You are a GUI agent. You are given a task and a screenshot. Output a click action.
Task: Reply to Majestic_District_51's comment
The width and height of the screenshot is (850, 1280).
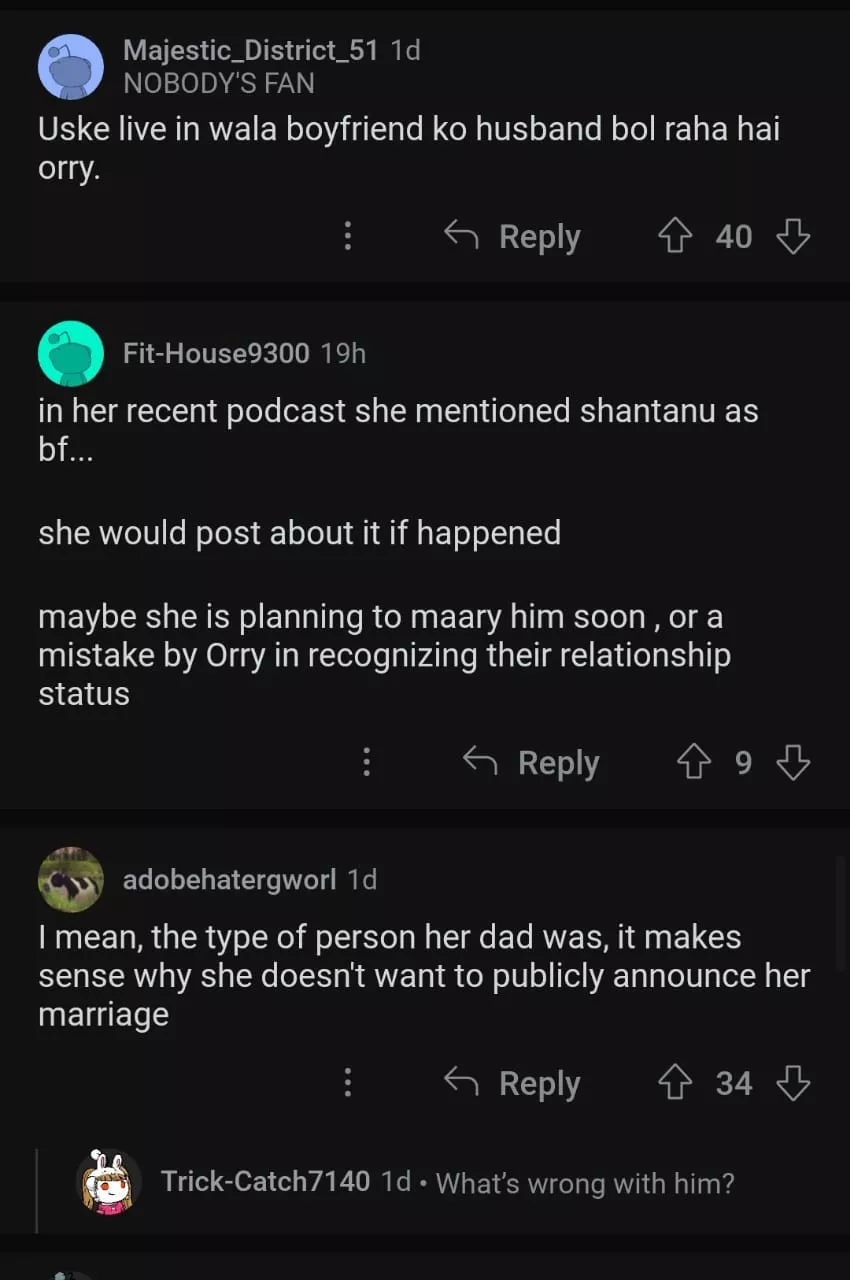pos(512,237)
